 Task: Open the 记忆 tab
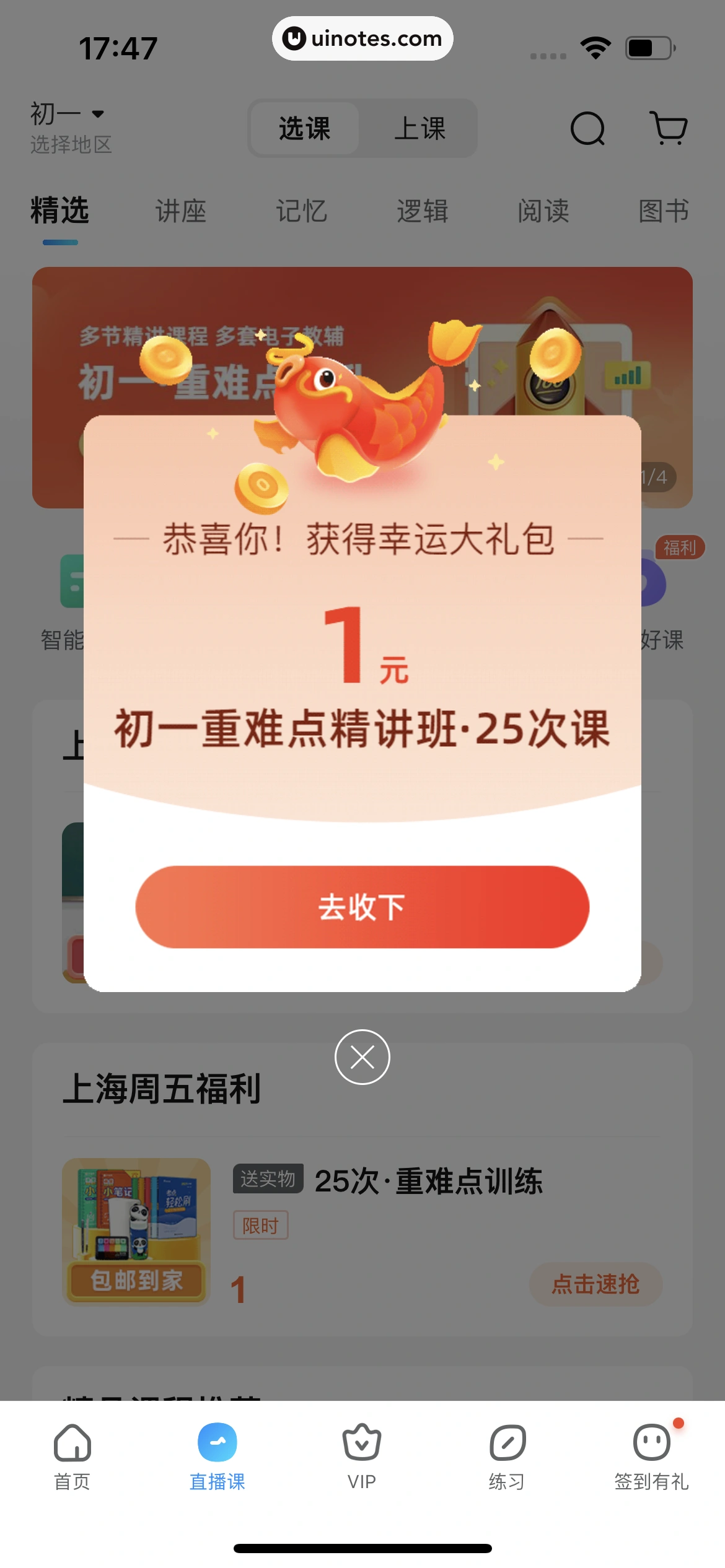click(301, 211)
